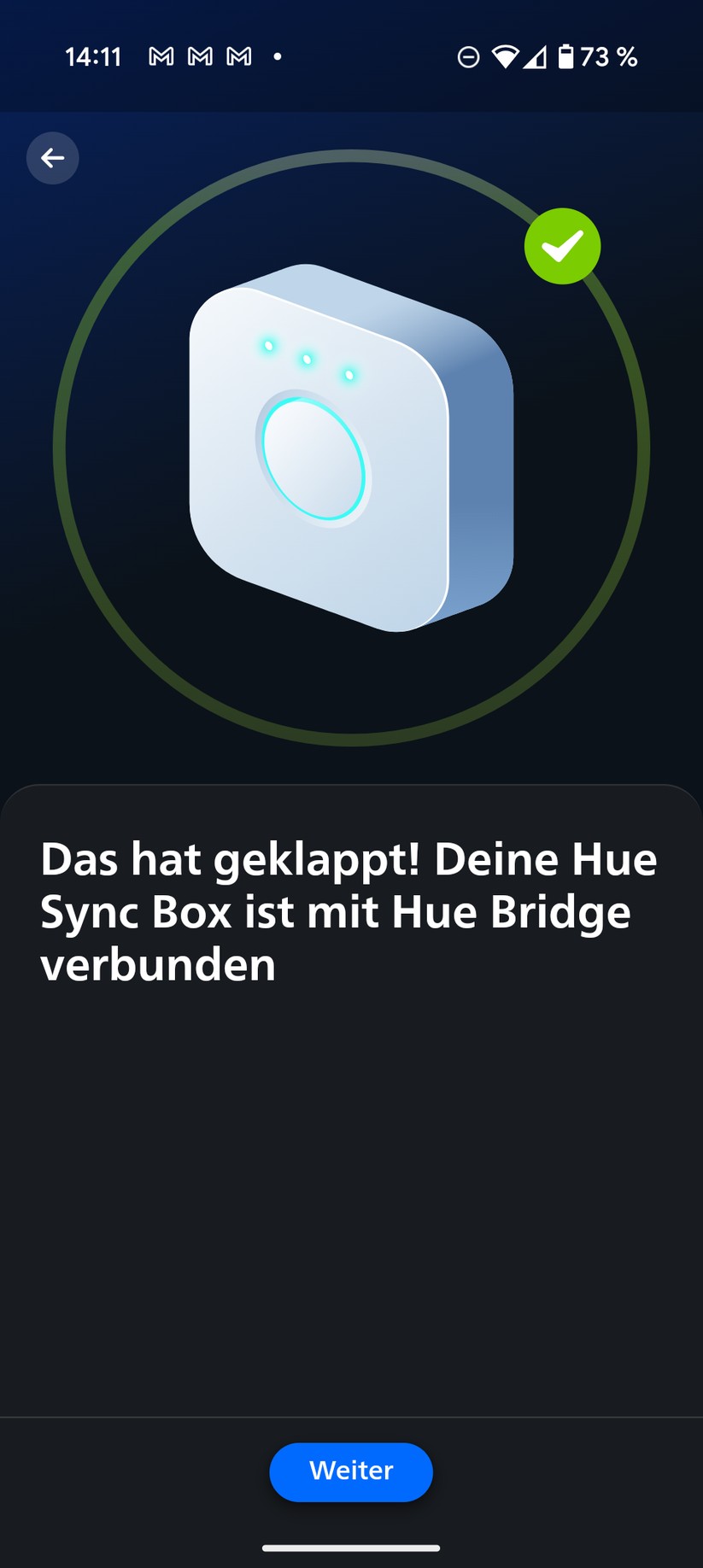
Task: Tap the Wi-Fi status icon
Action: pyautogui.click(x=507, y=56)
